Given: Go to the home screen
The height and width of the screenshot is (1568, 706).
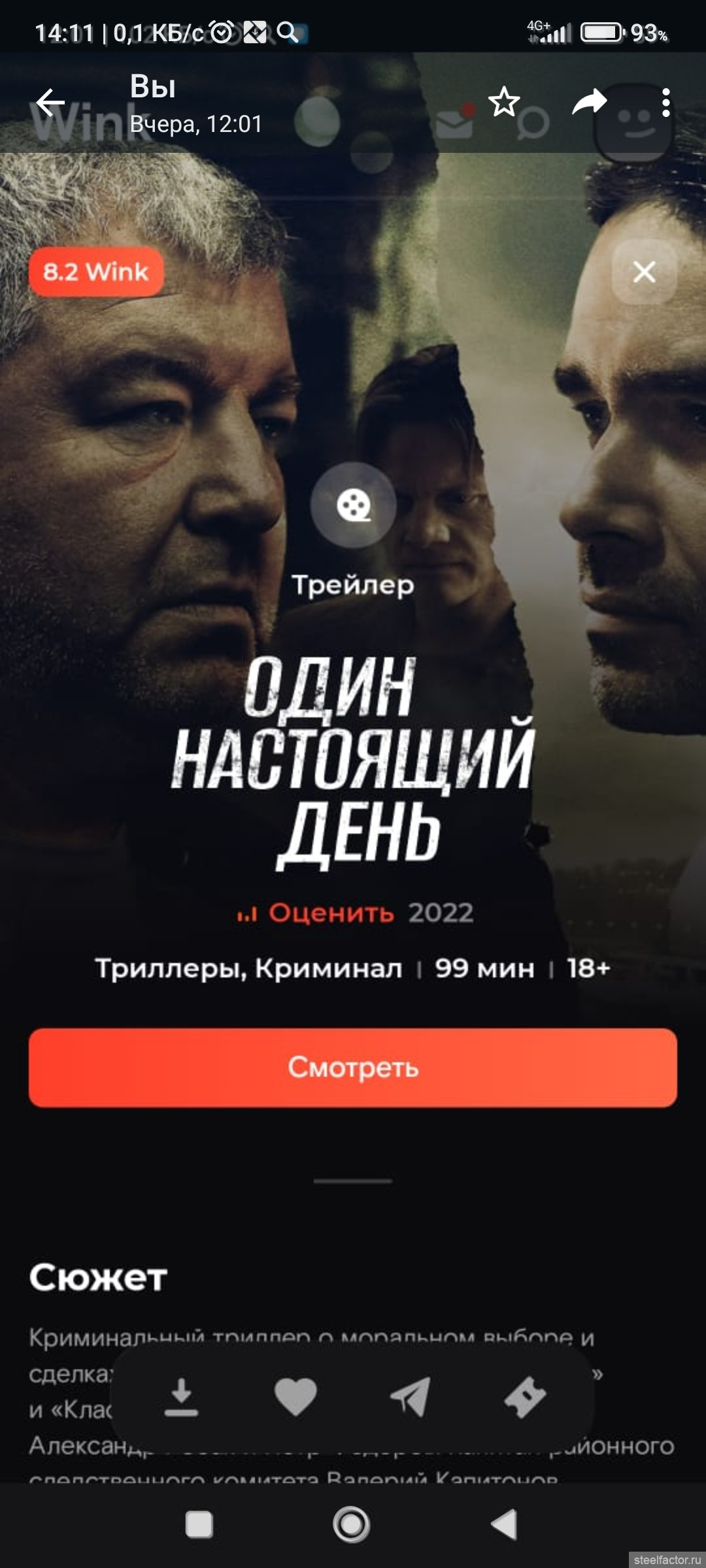Looking at the screenshot, I should (x=352, y=1524).
